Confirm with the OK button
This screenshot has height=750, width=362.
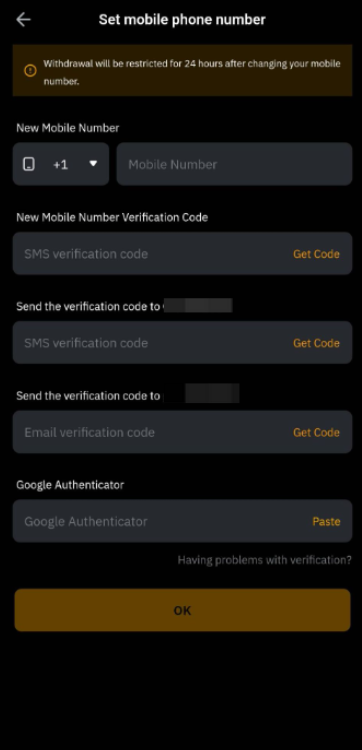[x=182, y=610]
